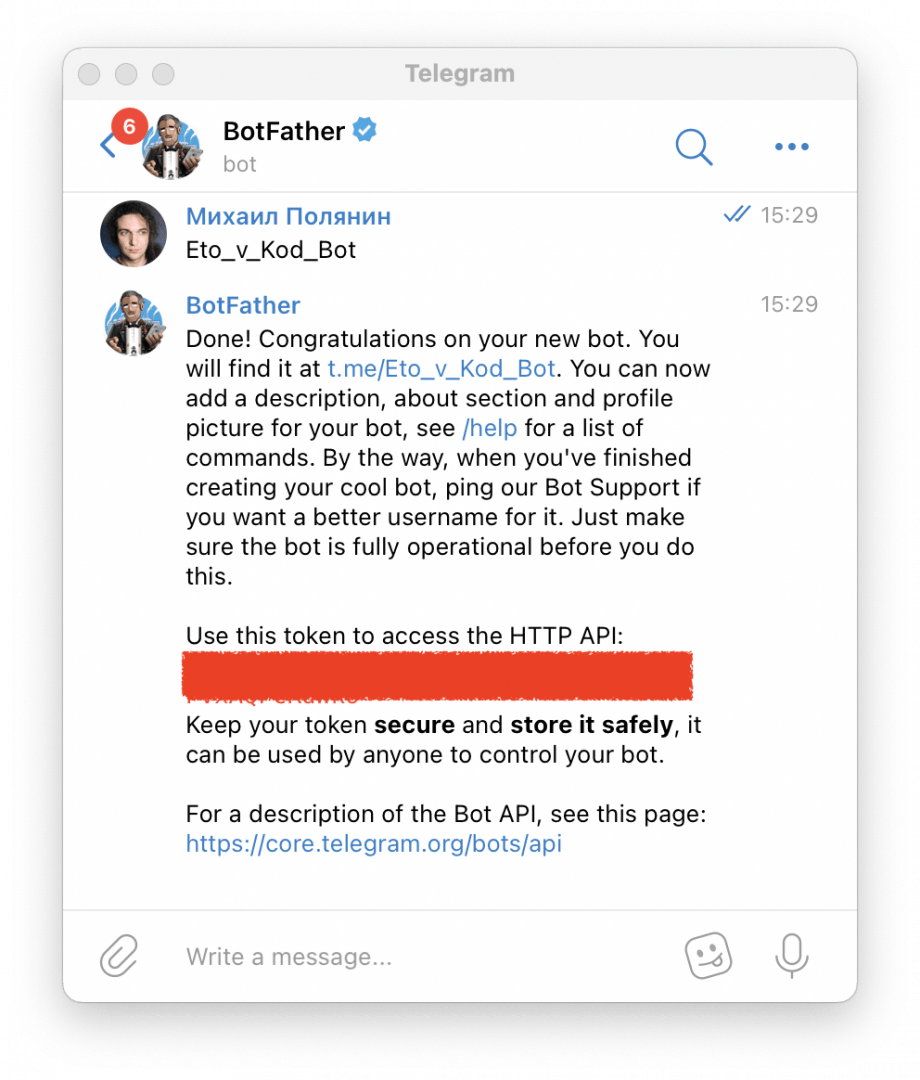Open the t.me/Eto_v_Kod_Bot link
The width and height of the screenshot is (920, 1080).
[x=441, y=368]
